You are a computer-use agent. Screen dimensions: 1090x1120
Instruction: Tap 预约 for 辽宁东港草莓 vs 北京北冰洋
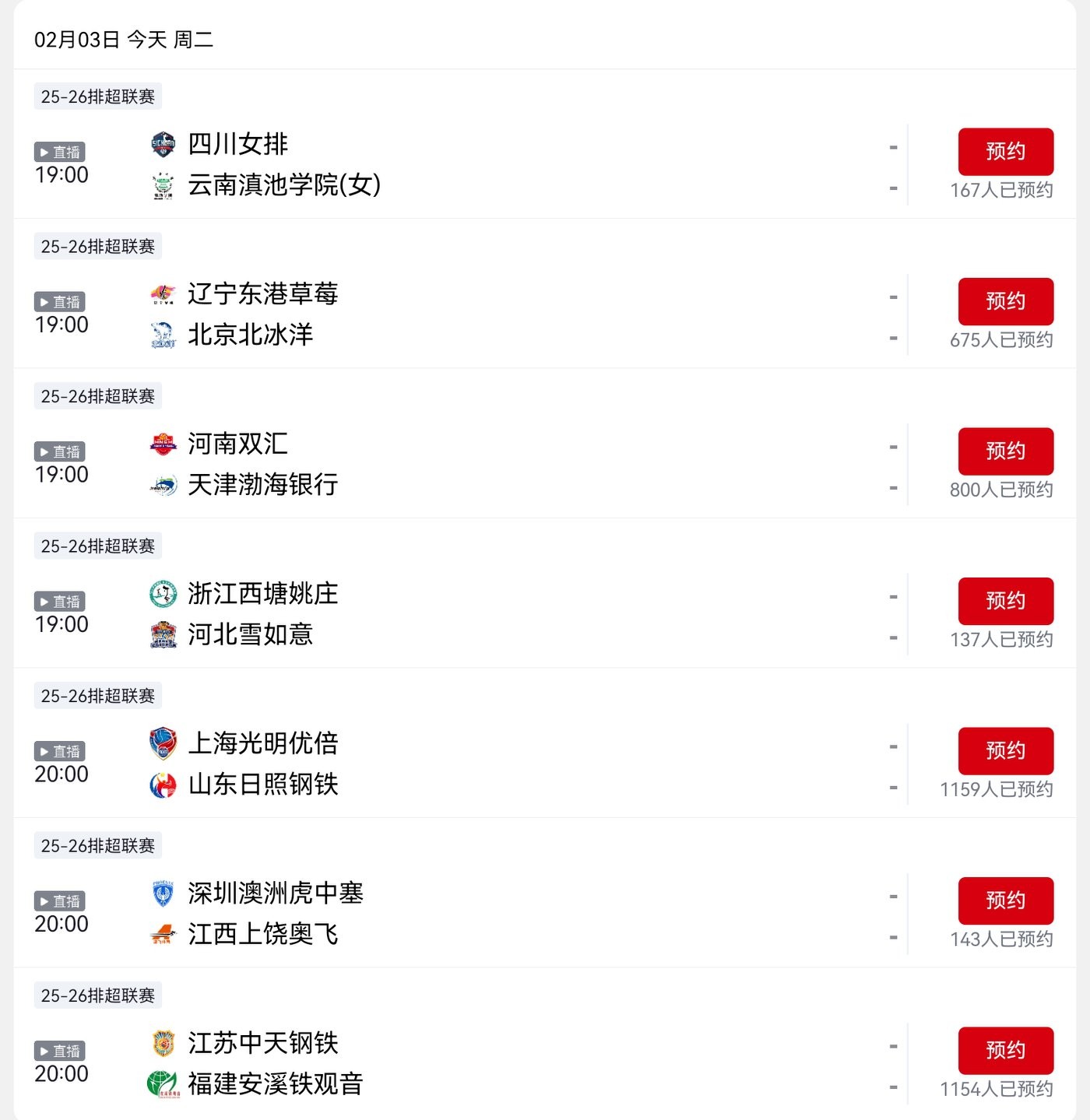pos(1005,301)
